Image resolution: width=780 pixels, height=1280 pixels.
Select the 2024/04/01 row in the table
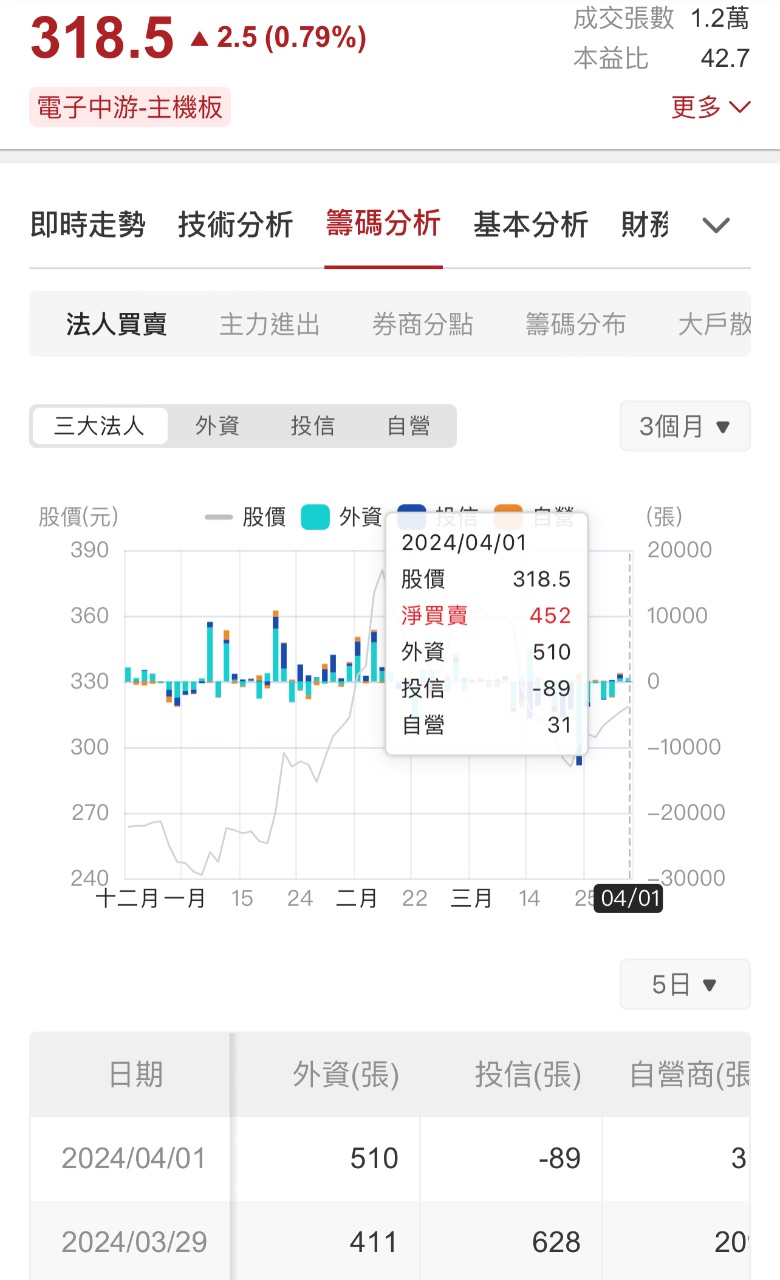[x=135, y=1158]
